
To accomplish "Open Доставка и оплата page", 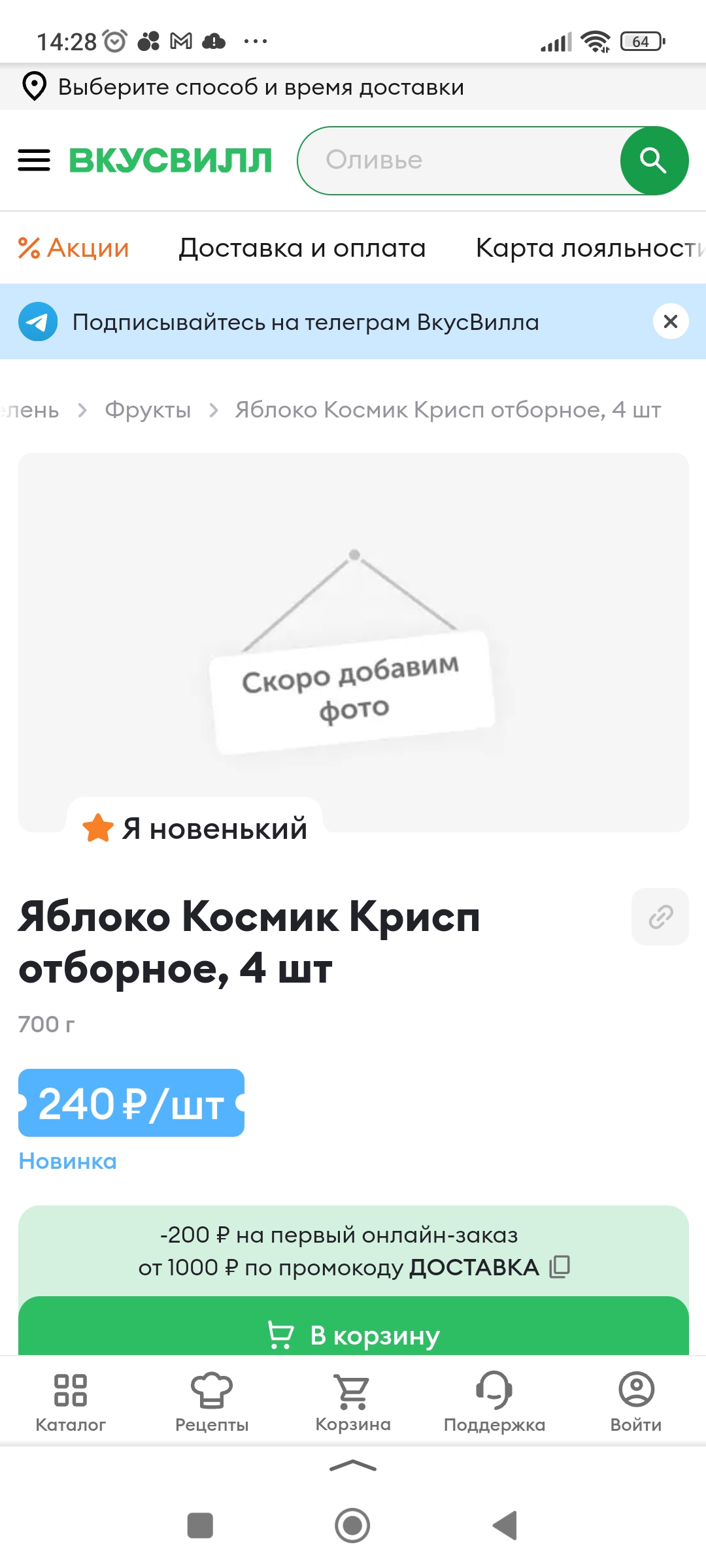I will pos(302,248).
